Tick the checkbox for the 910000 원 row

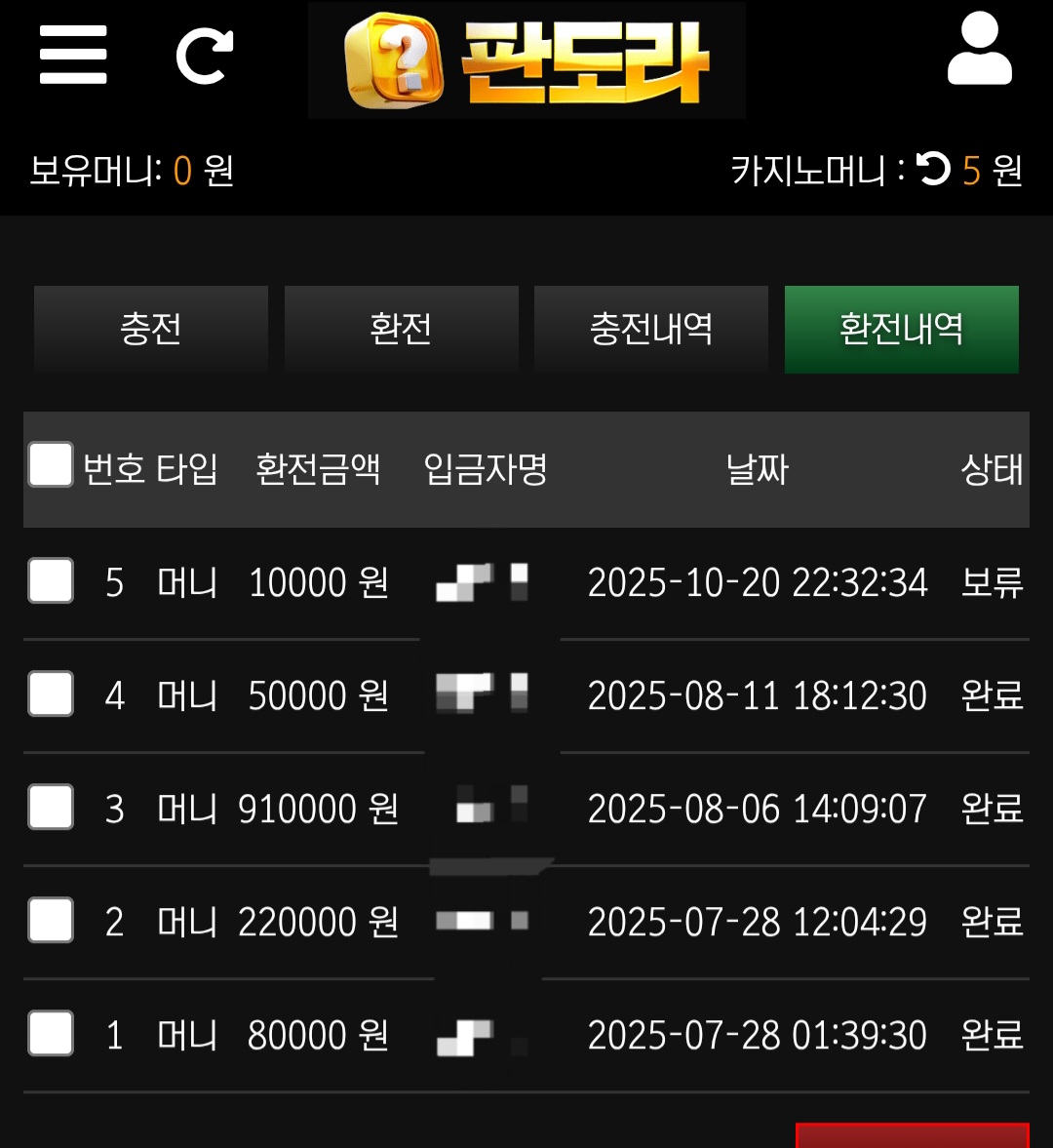[51, 807]
